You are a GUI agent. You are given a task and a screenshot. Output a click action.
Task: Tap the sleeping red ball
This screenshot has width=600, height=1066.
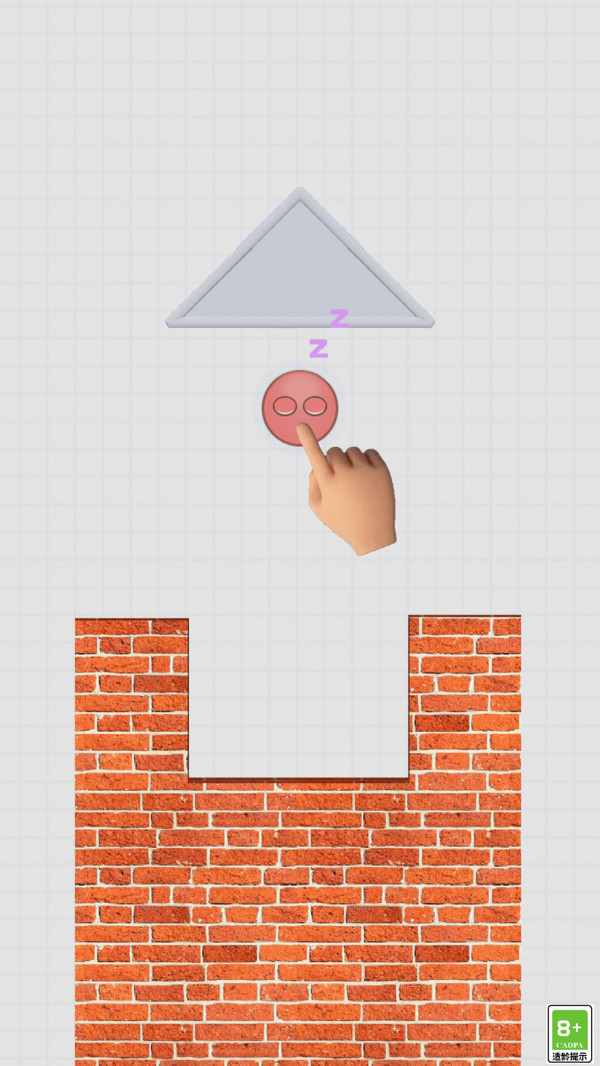tap(299, 407)
